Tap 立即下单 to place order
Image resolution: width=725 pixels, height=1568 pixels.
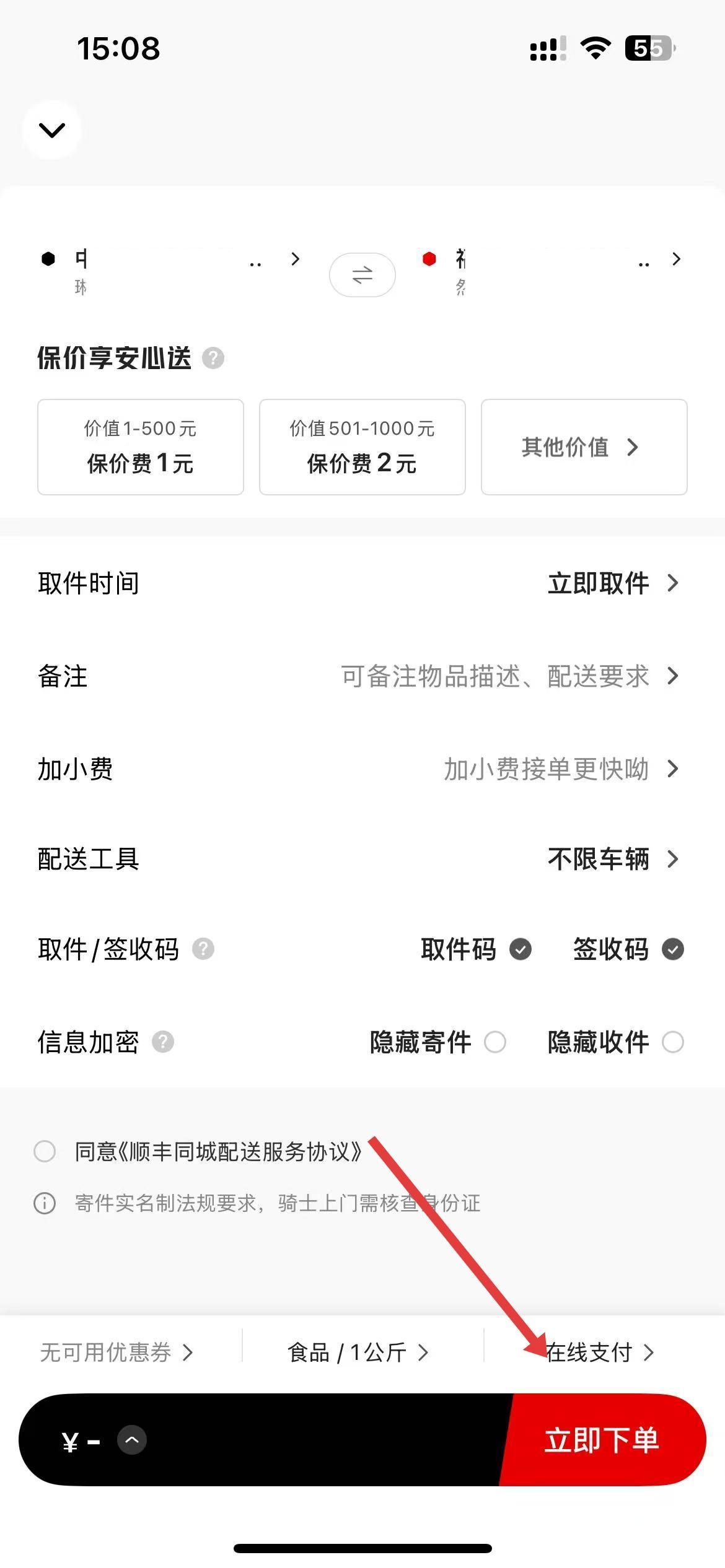pos(601,1440)
